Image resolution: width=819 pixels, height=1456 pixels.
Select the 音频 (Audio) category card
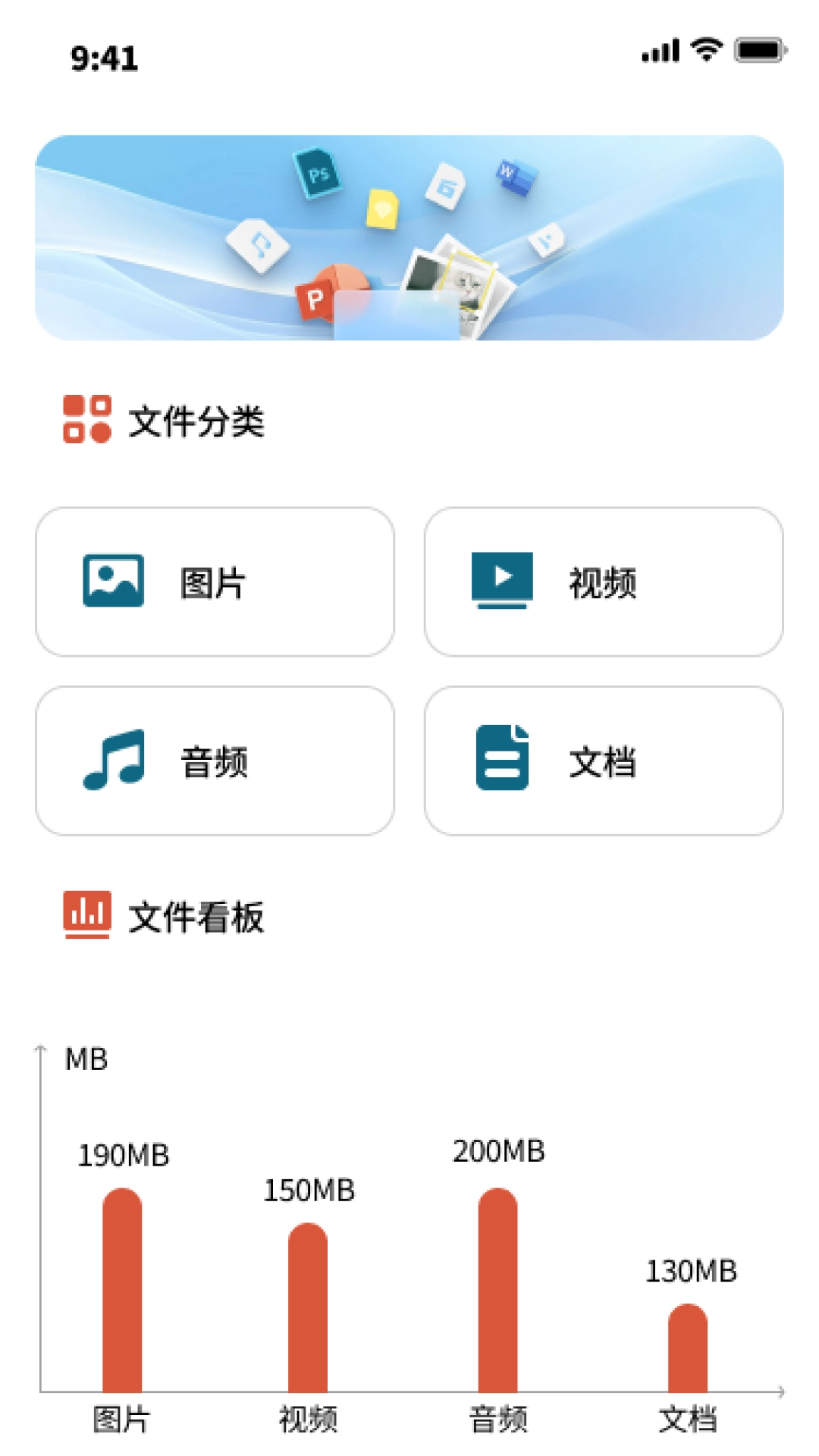[215, 761]
